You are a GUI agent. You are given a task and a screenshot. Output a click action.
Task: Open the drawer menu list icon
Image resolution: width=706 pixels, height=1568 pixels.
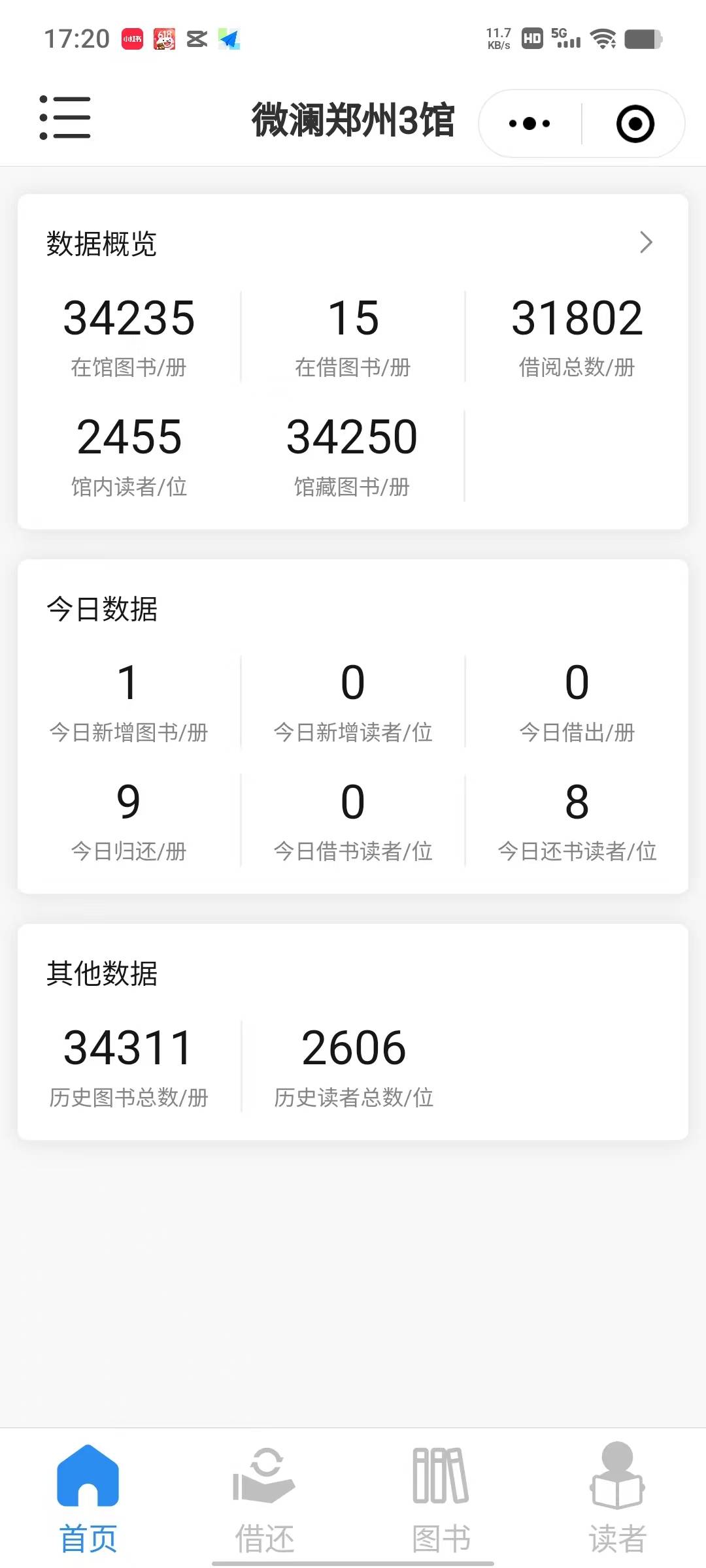(65, 118)
